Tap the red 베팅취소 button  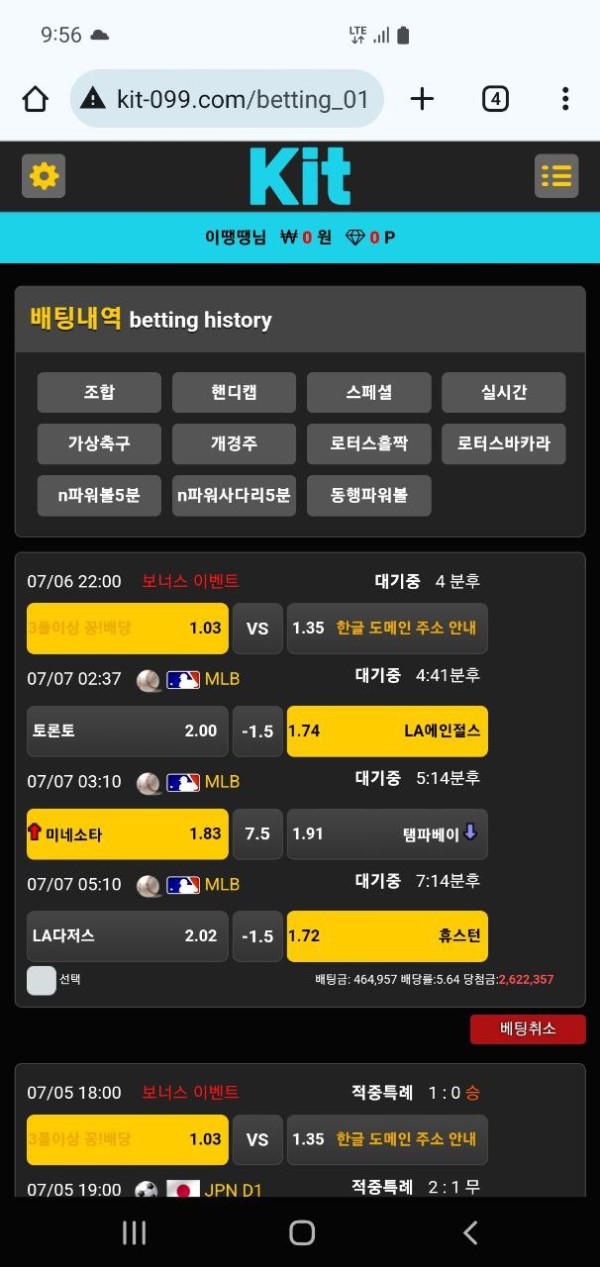tap(527, 1028)
